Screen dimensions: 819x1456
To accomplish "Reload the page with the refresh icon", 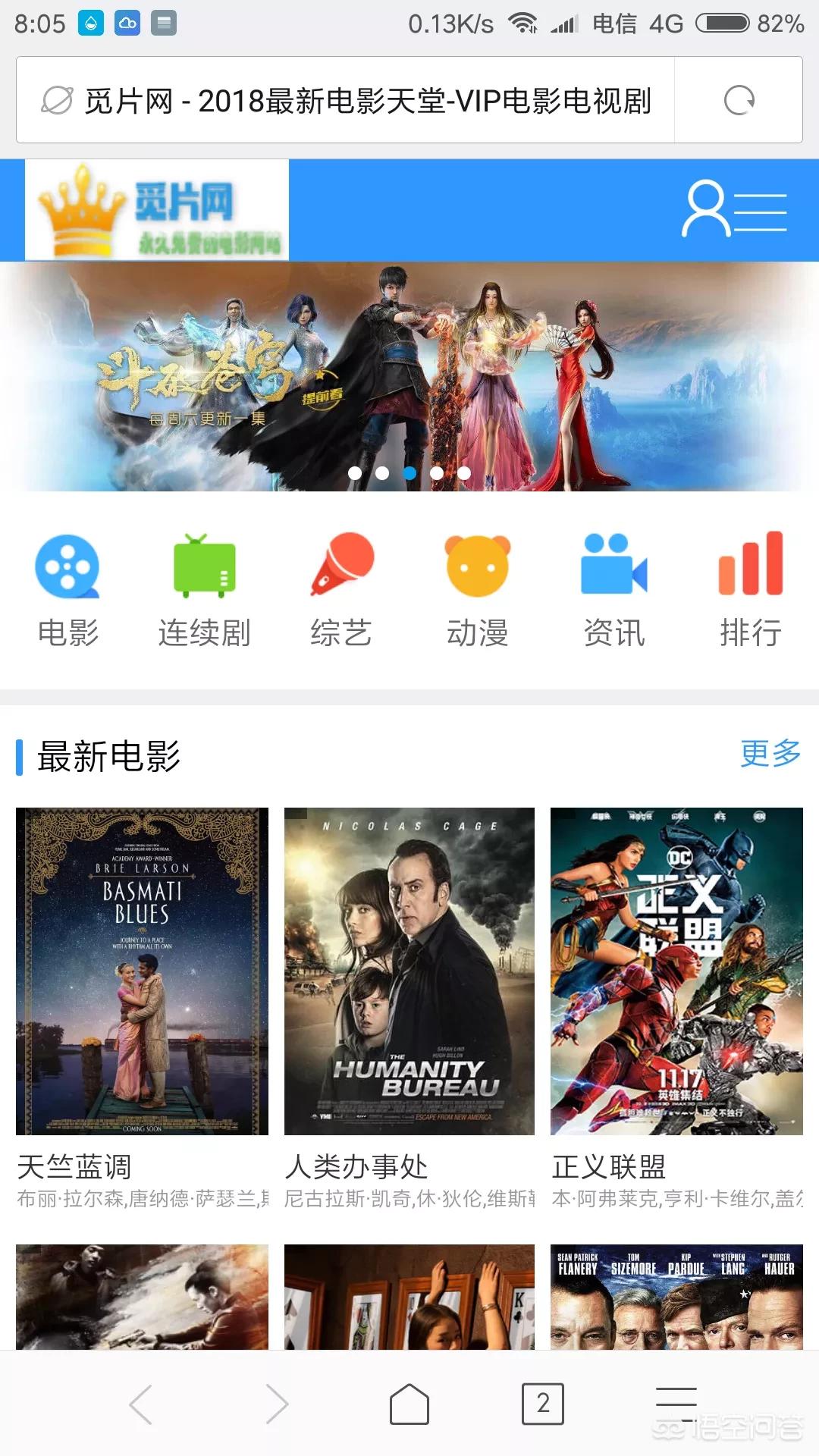I will tap(739, 100).
